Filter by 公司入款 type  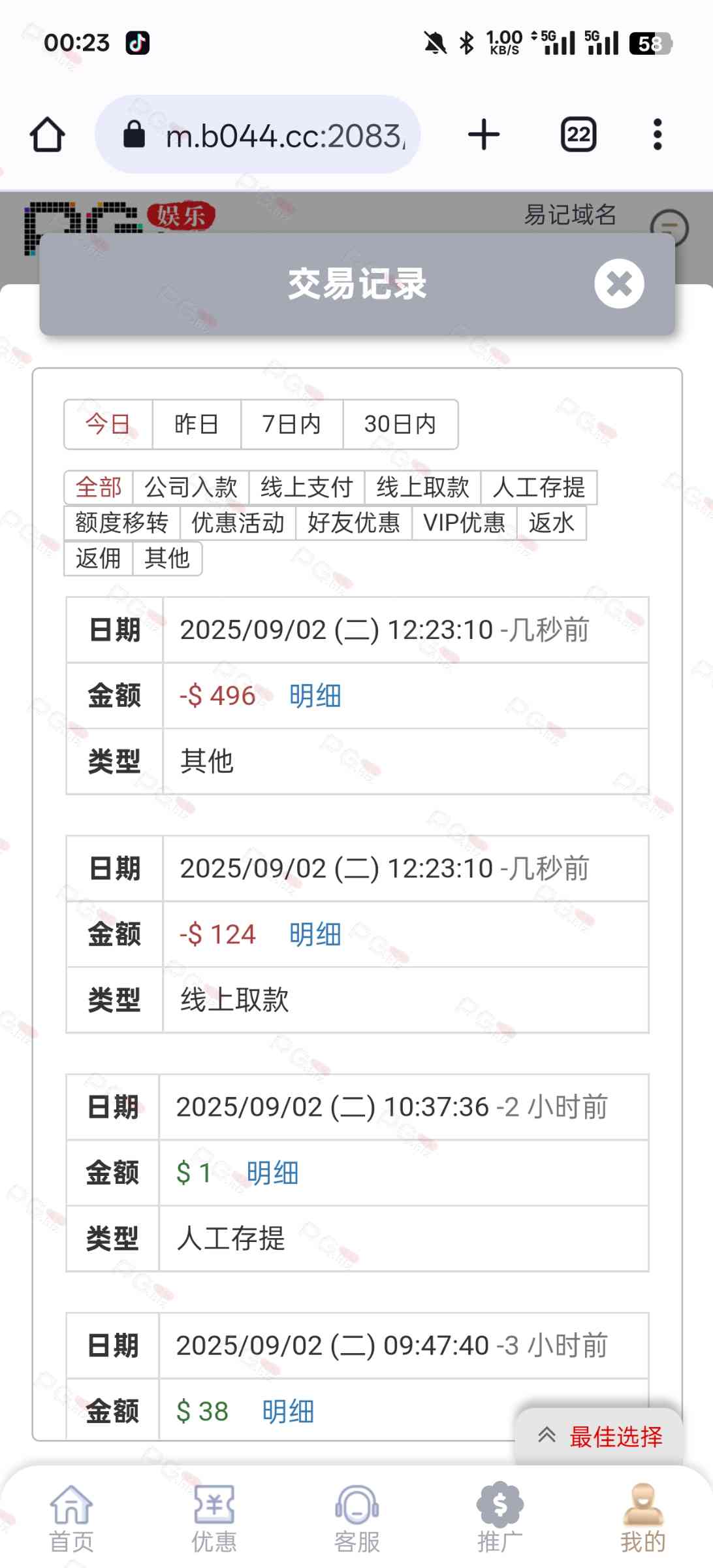[x=191, y=487]
